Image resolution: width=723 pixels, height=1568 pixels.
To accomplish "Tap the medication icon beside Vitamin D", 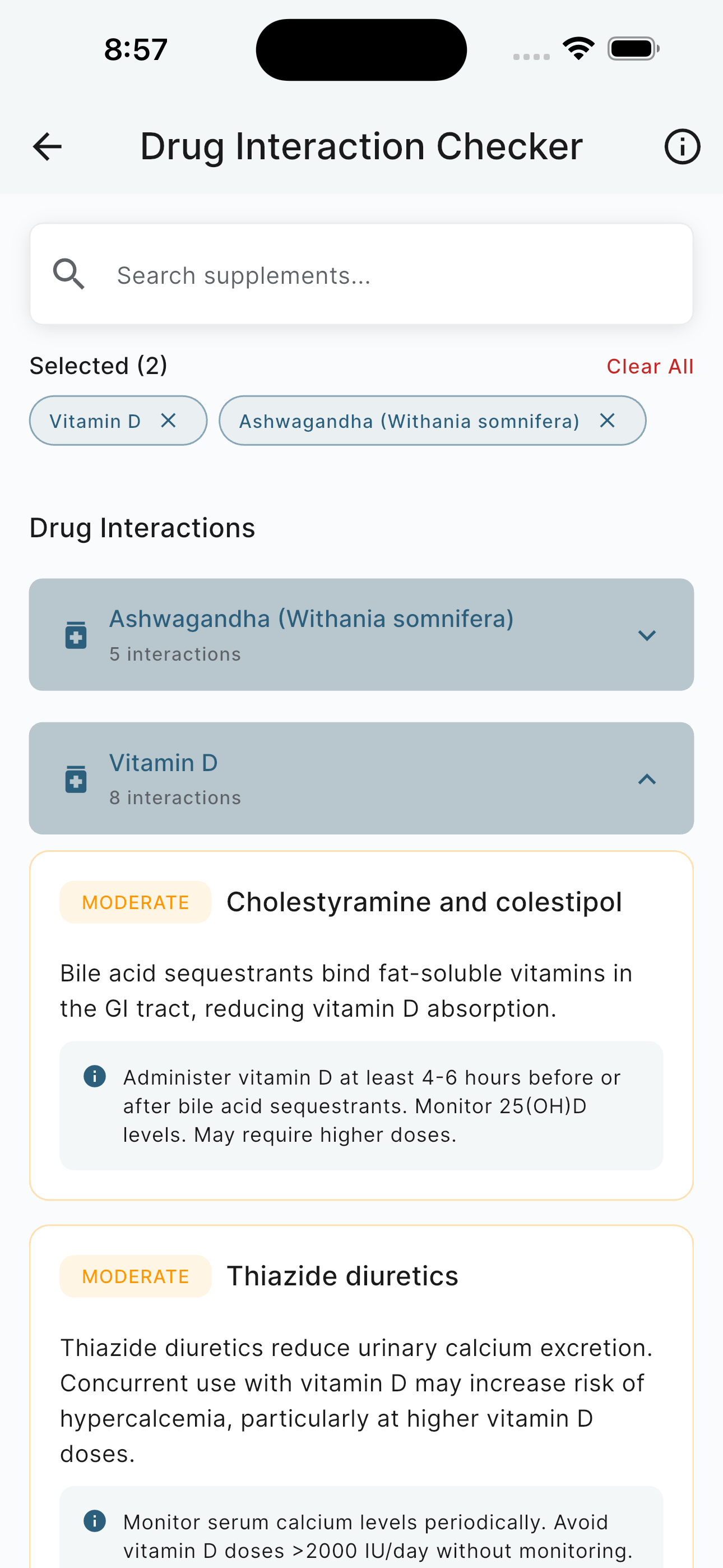I will point(75,778).
